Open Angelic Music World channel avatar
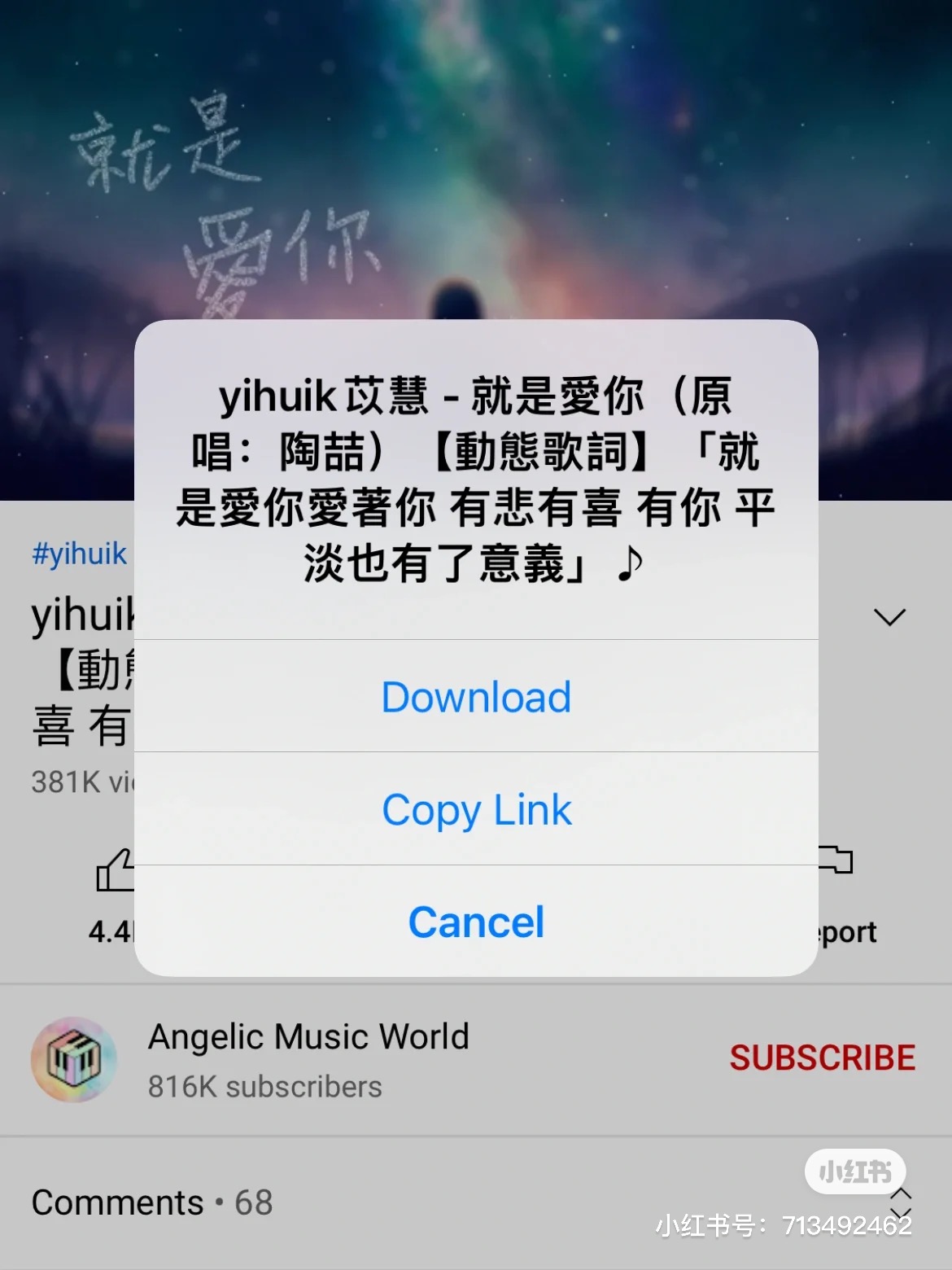This screenshot has width=952, height=1270. pyautogui.click(x=74, y=1059)
